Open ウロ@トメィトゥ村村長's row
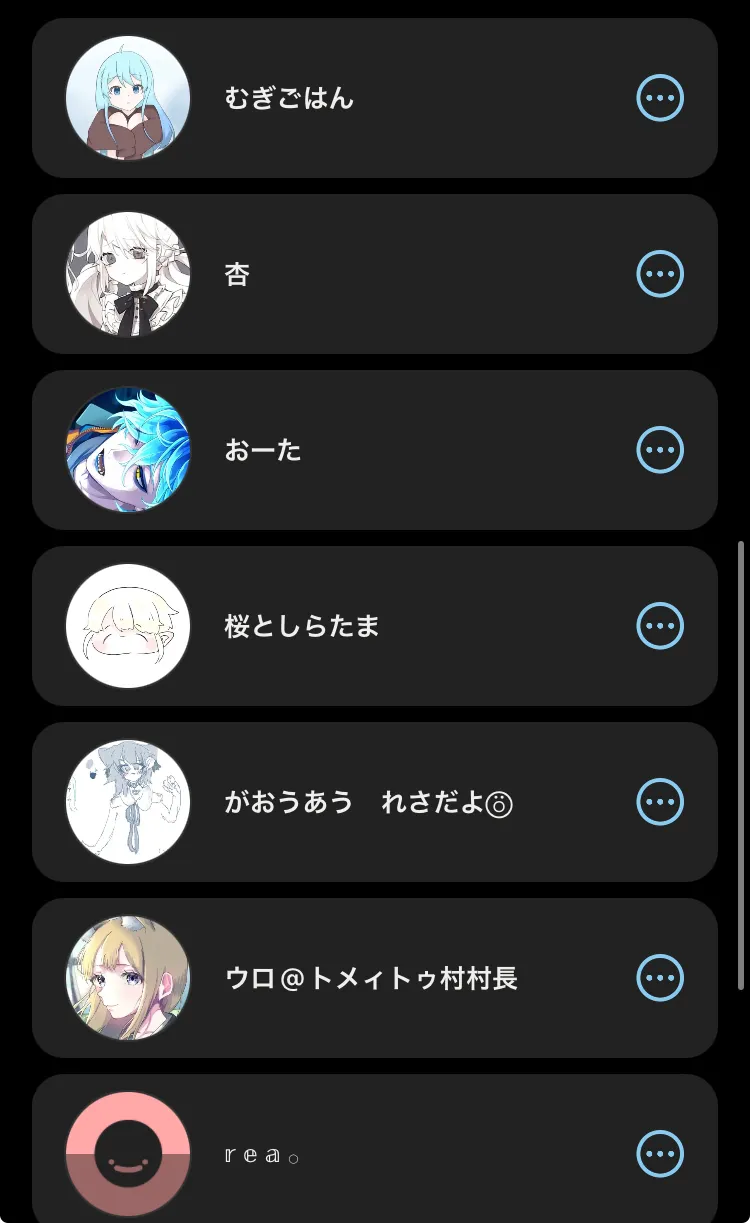This screenshot has width=750, height=1223. 371,978
